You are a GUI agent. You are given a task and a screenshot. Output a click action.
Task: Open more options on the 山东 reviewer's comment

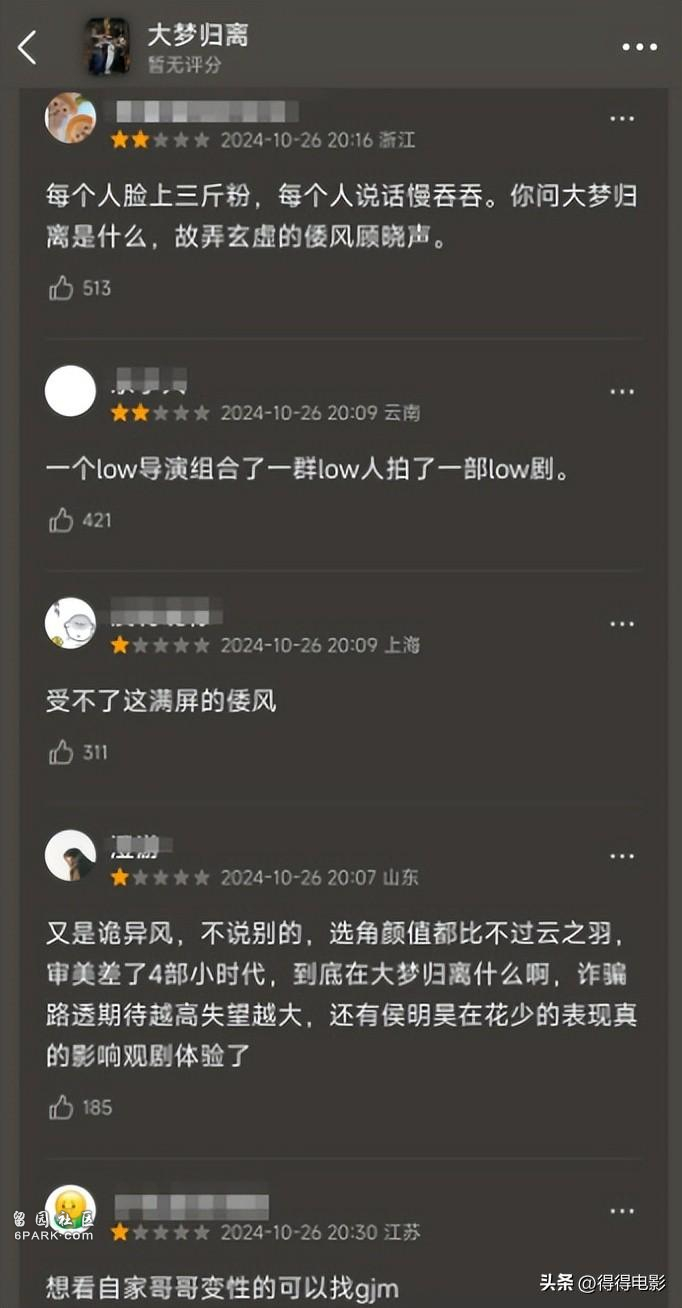pos(622,856)
